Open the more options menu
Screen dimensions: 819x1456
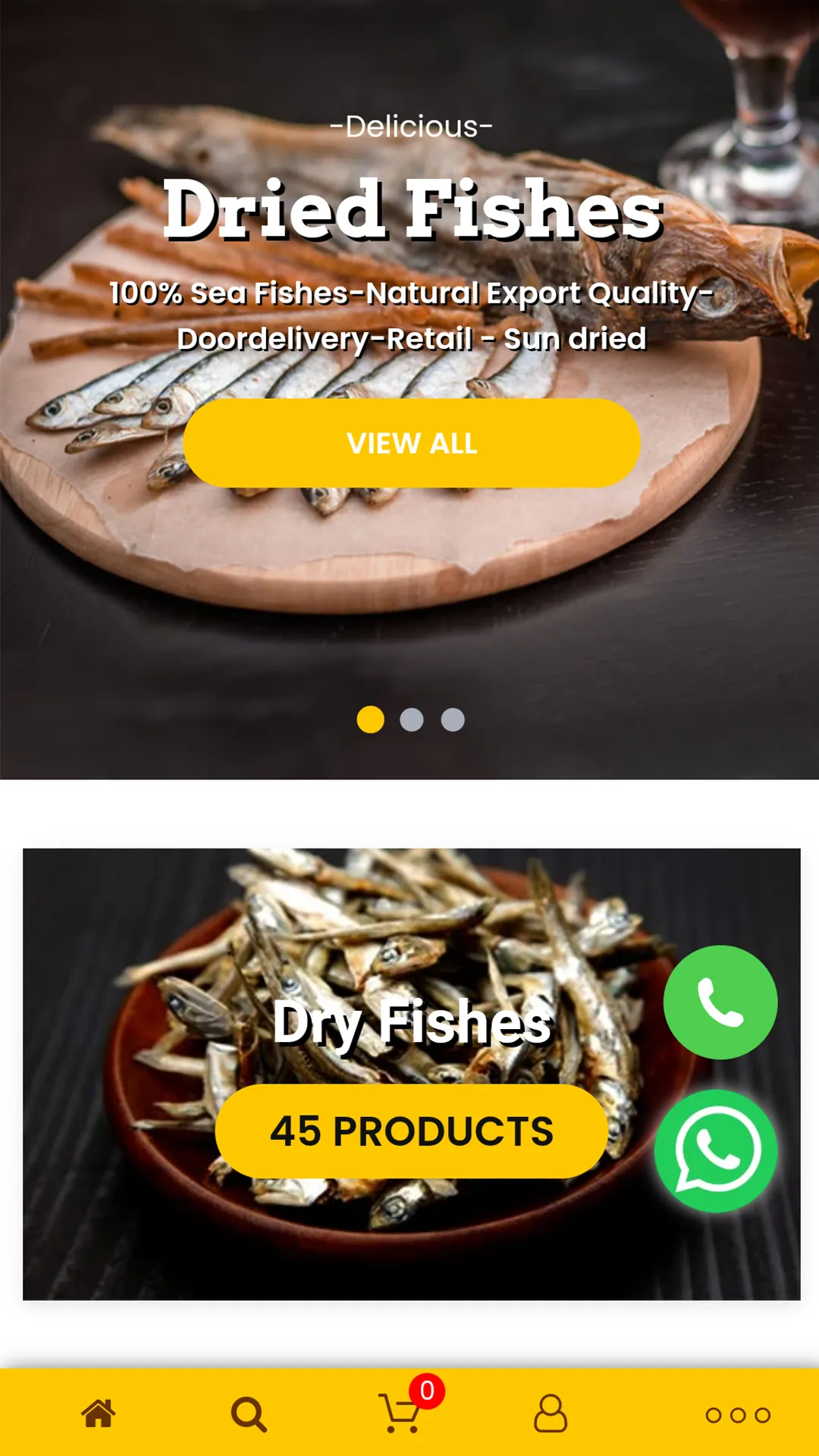coord(738,1415)
